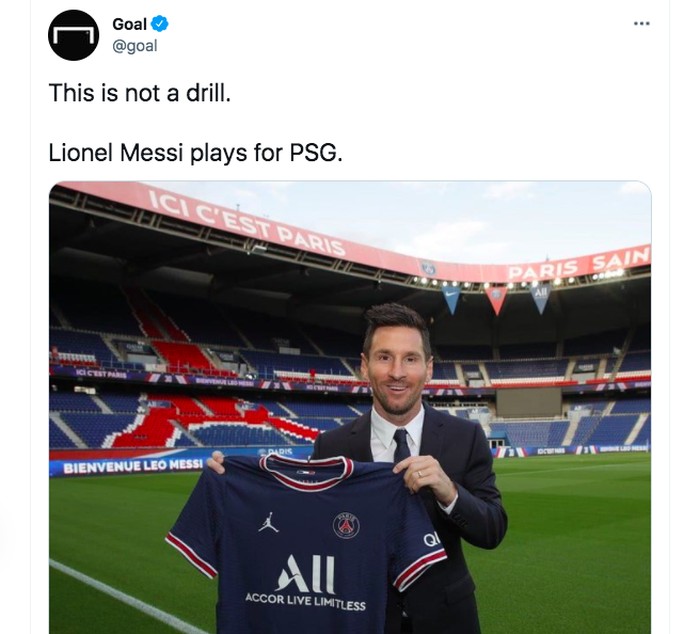Open the Goal account name link
The height and width of the screenshot is (634, 700).
tap(130, 24)
